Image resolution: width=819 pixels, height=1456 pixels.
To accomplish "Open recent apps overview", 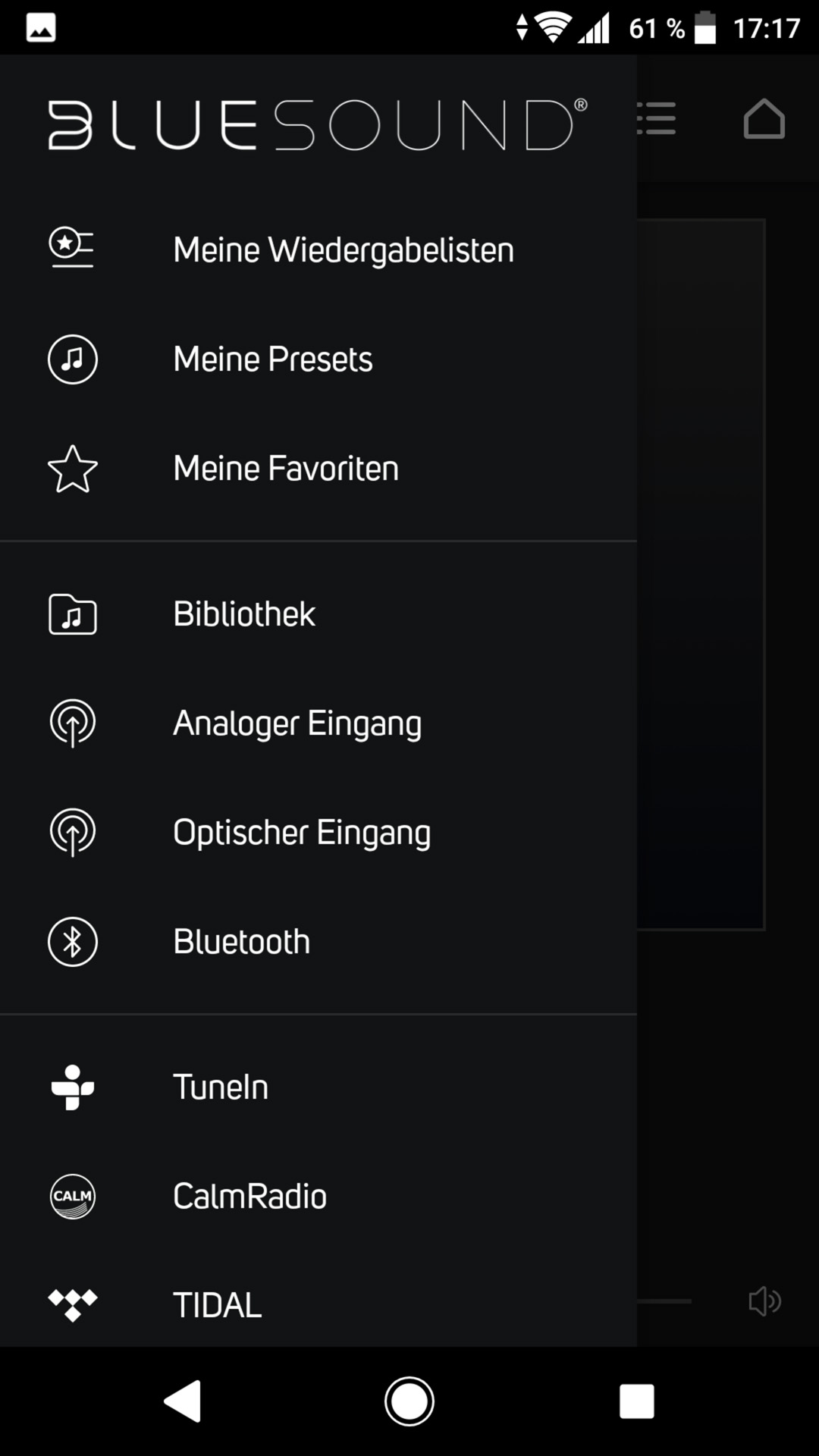I will pyautogui.click(x=637, y=1401).
